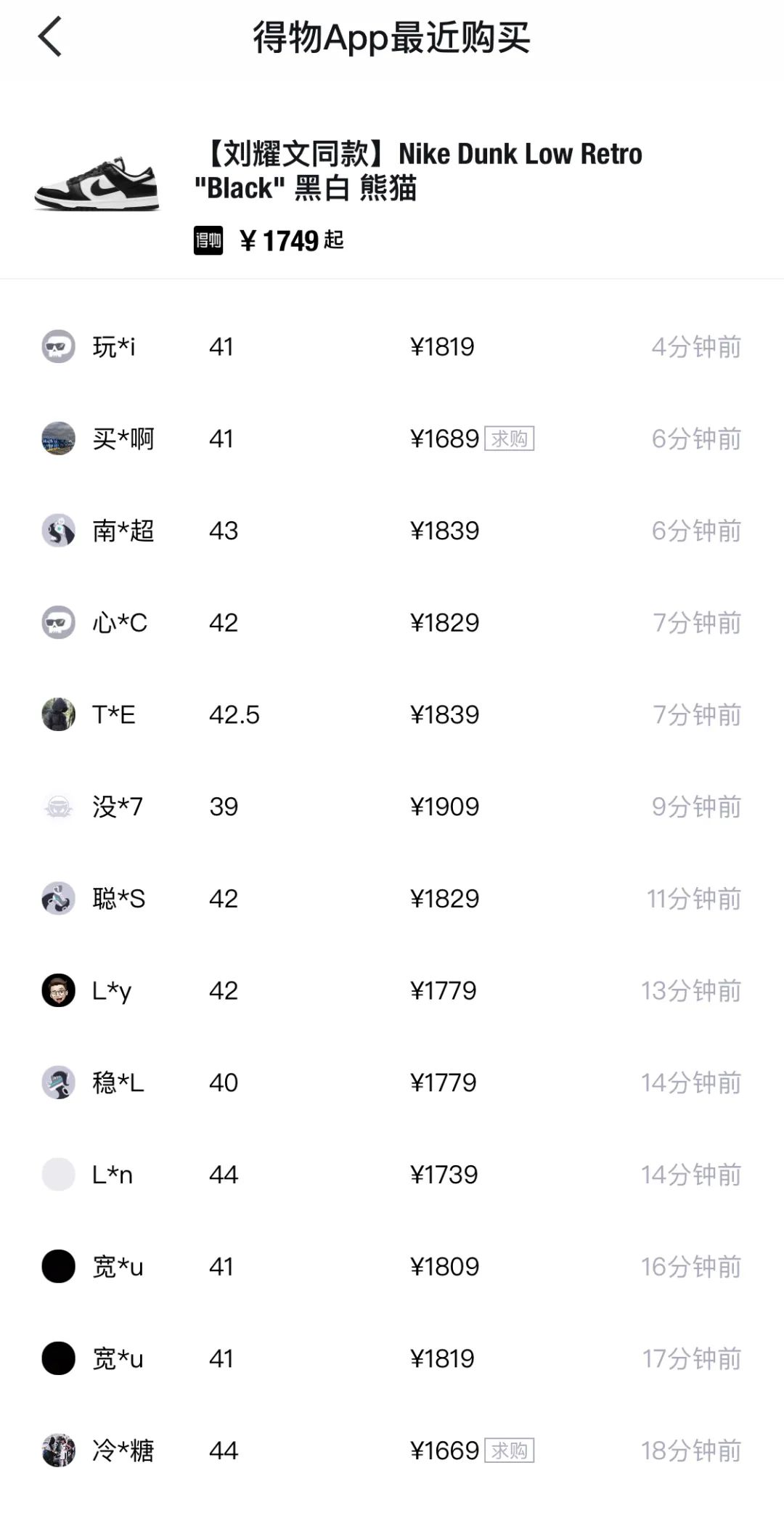Click the T*E hooded figure avatar

[58, 714]
